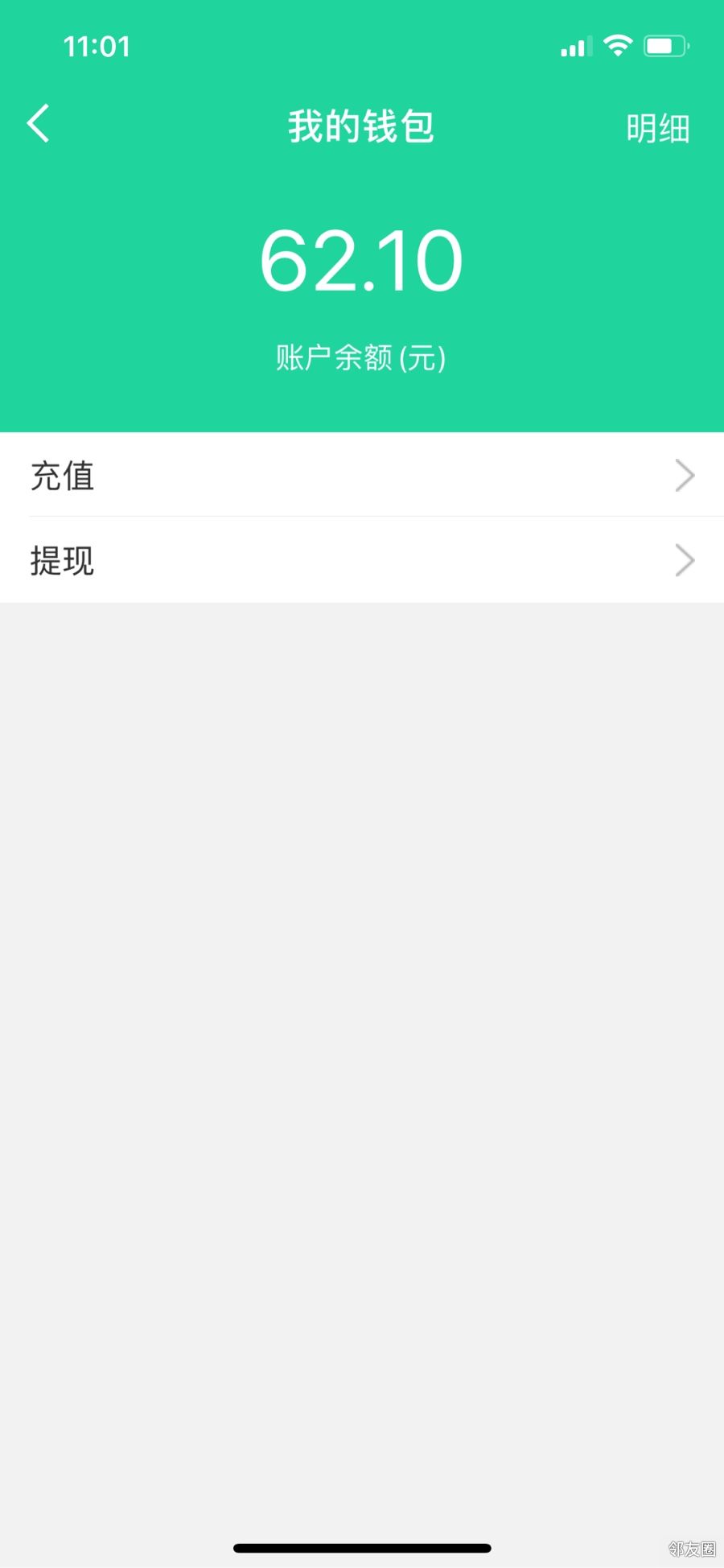The width and height of the screenshot is (724, 1568).
Task: Tap the account balance amount 62.10
Action: [x=362, y=259]
